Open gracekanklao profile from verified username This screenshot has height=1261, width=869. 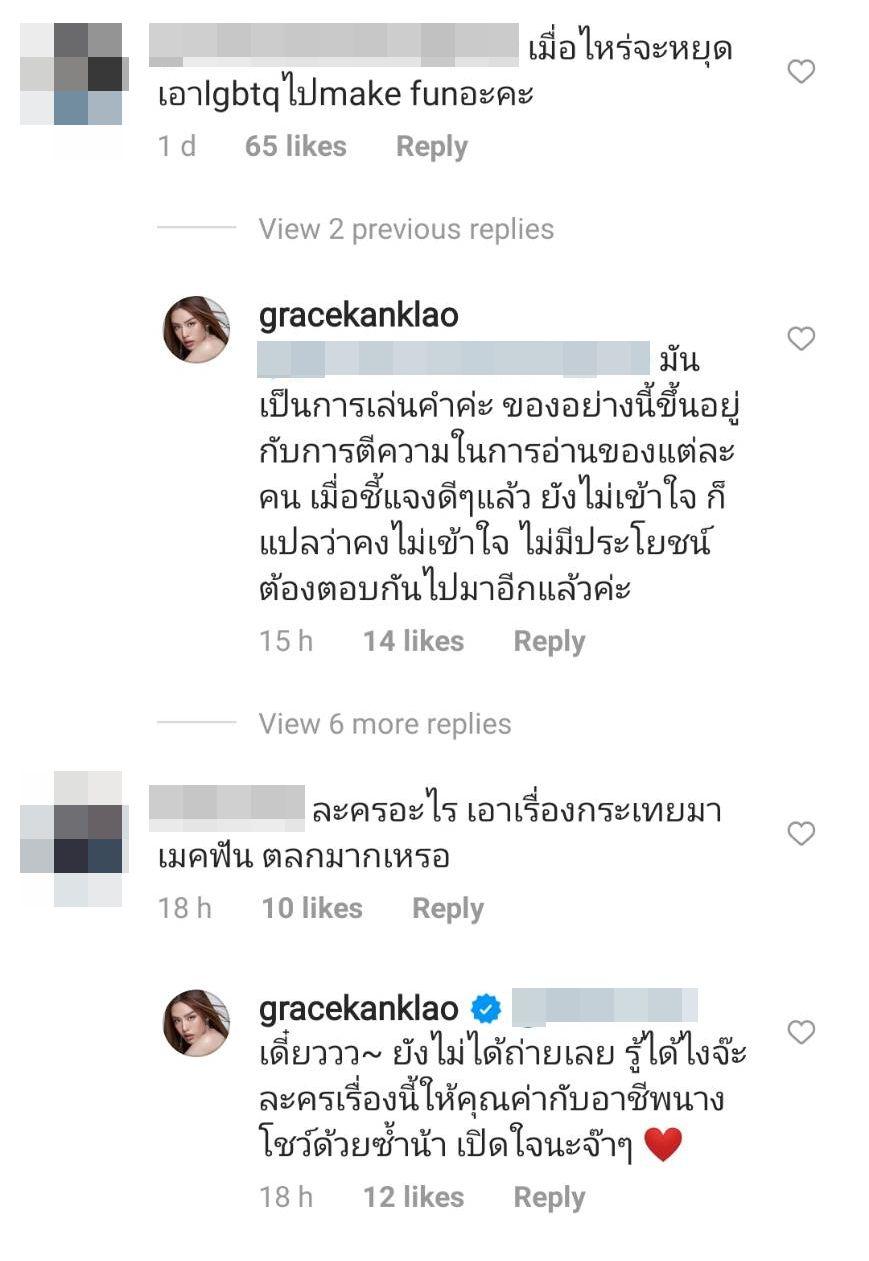coord(358,1009)
